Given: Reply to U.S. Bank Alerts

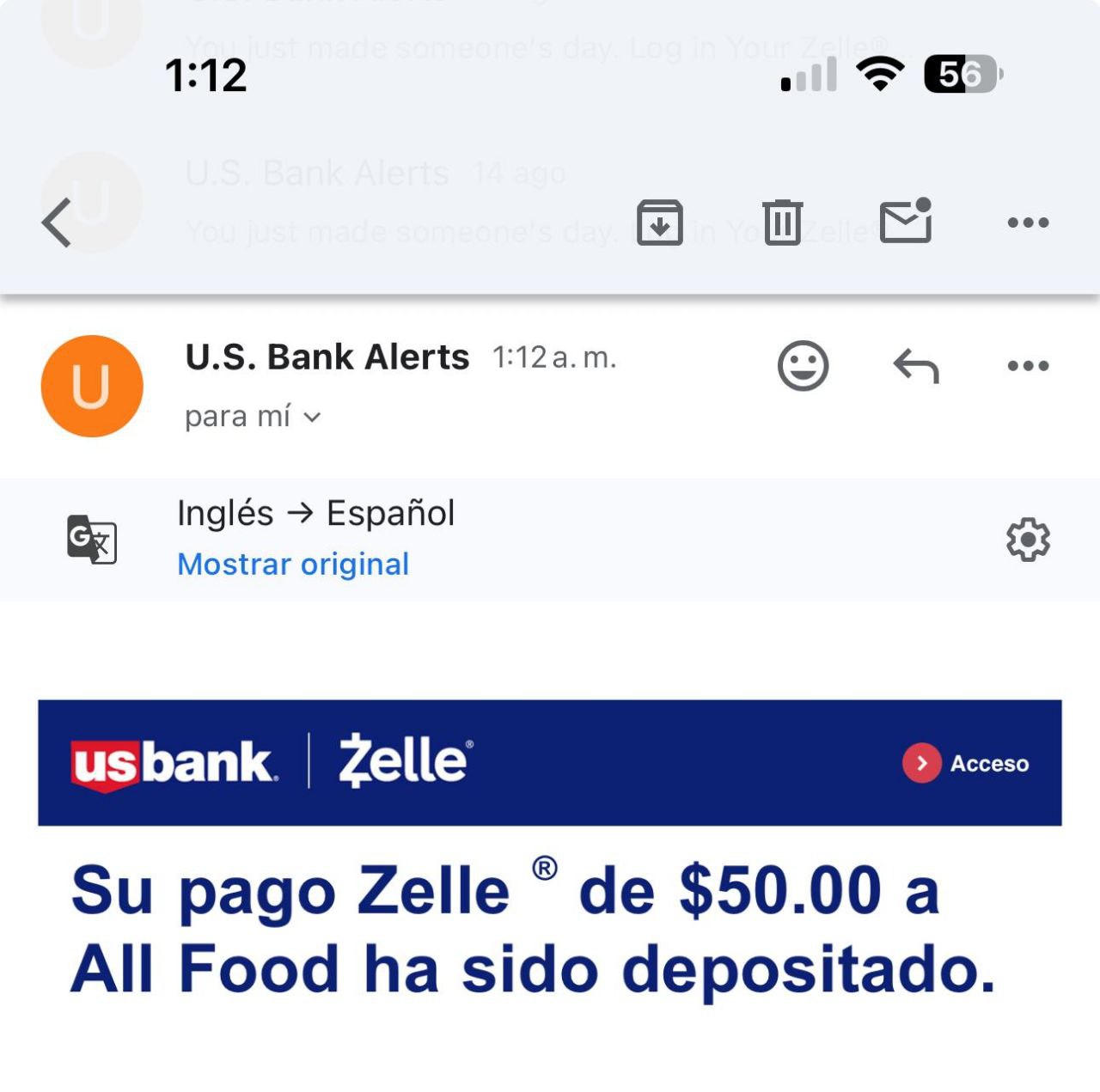Looking at the screenshot, I should tap(916, 366).
